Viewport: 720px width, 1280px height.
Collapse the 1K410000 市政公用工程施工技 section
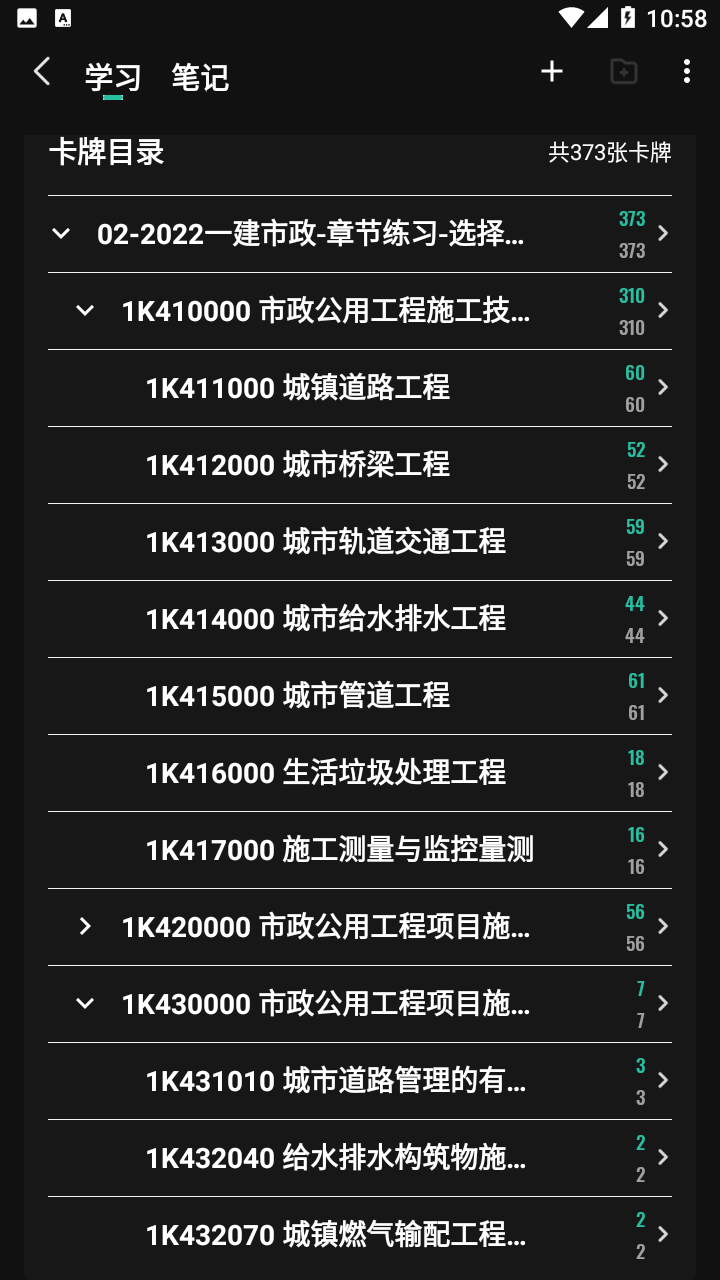[x=85, y=311]
